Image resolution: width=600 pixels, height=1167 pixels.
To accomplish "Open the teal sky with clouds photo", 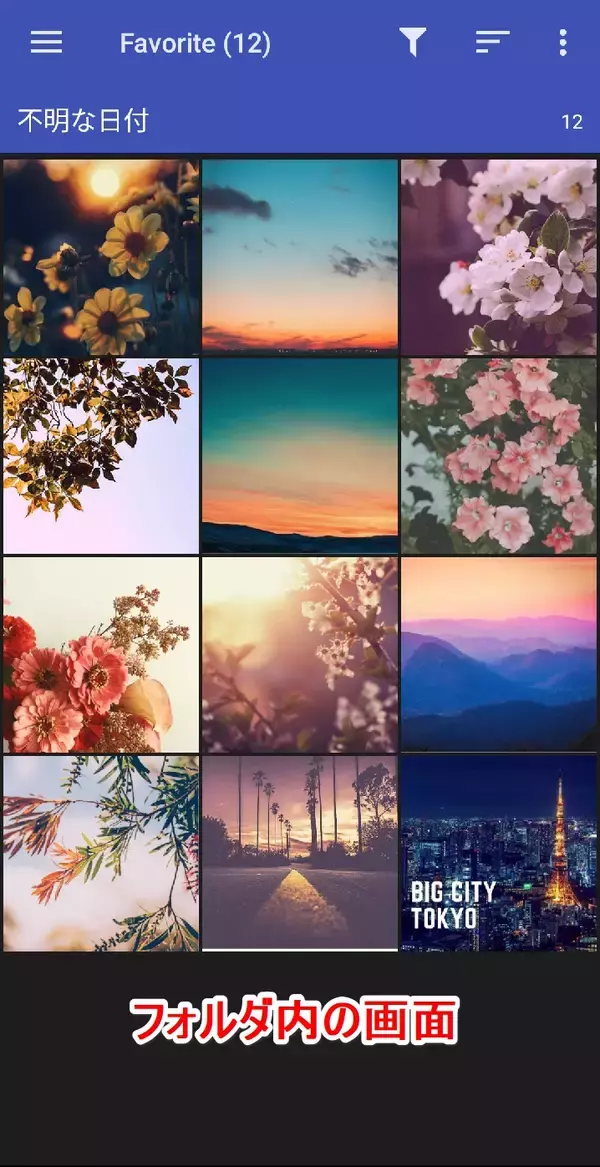I will pyautogui.click(x=300, y=256).
